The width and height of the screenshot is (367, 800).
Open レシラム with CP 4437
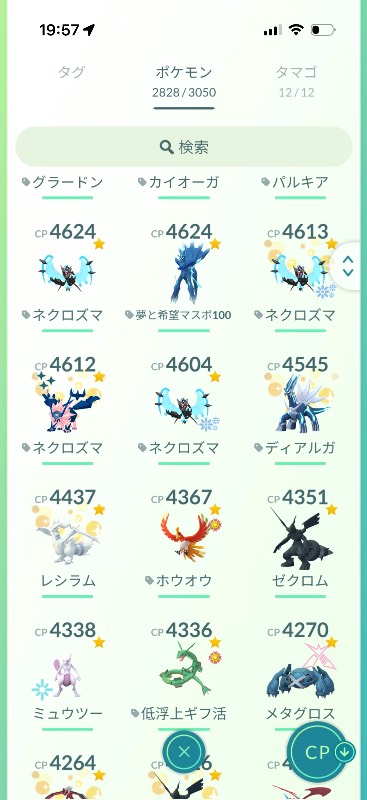pos(67,541)
